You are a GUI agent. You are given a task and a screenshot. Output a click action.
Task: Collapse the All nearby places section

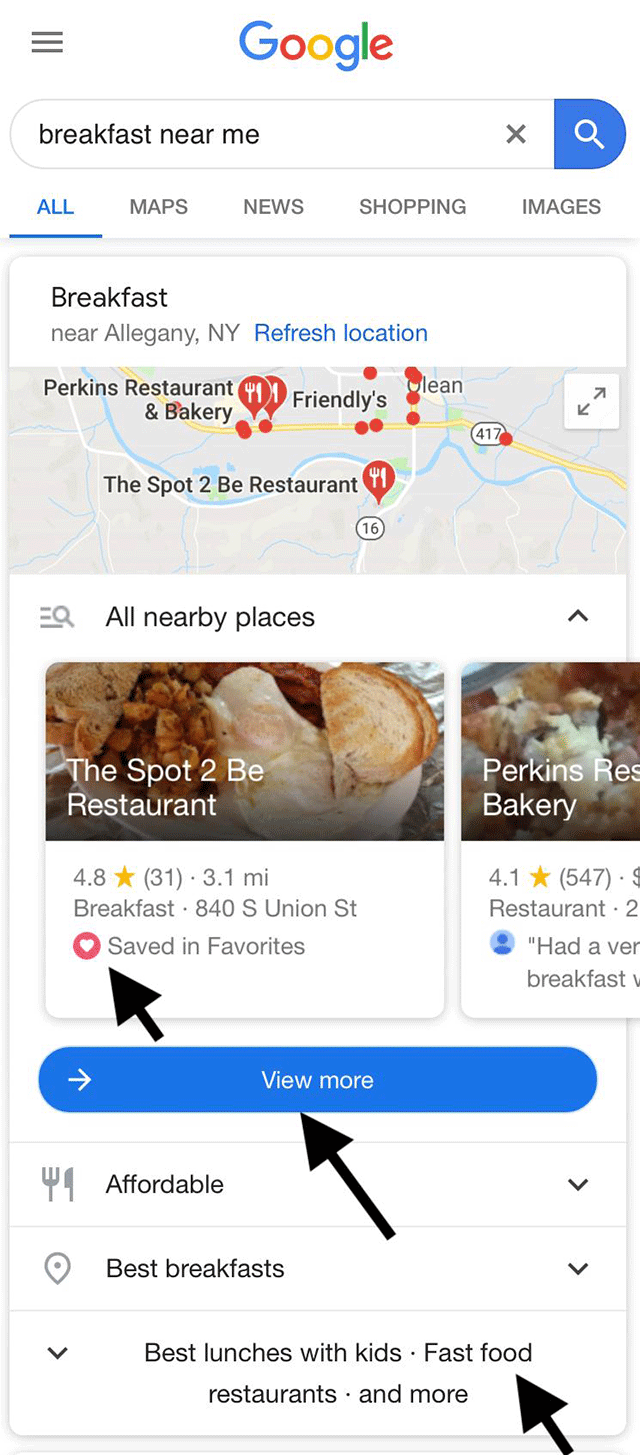(x=577, y=617)
